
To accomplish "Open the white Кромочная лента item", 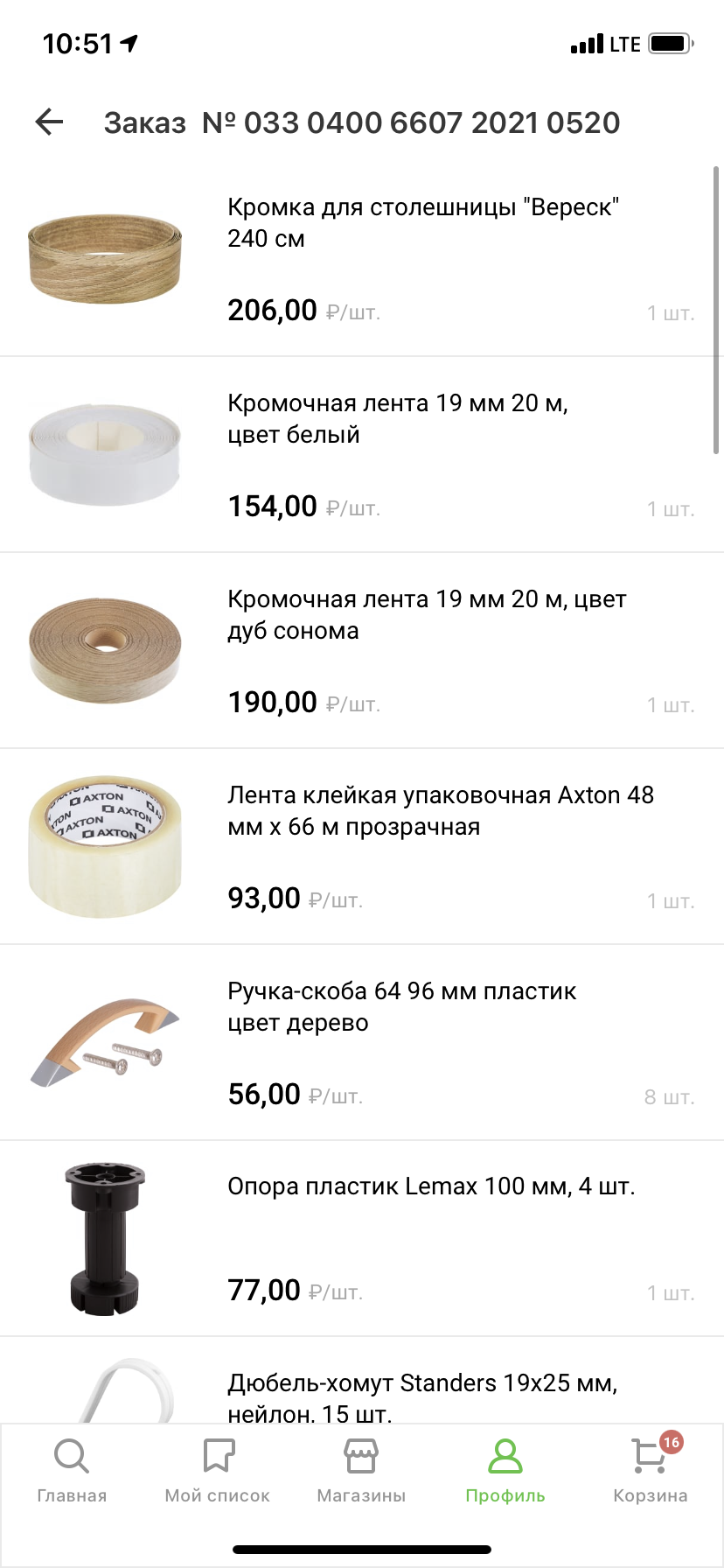I will [x=398, y=419].
